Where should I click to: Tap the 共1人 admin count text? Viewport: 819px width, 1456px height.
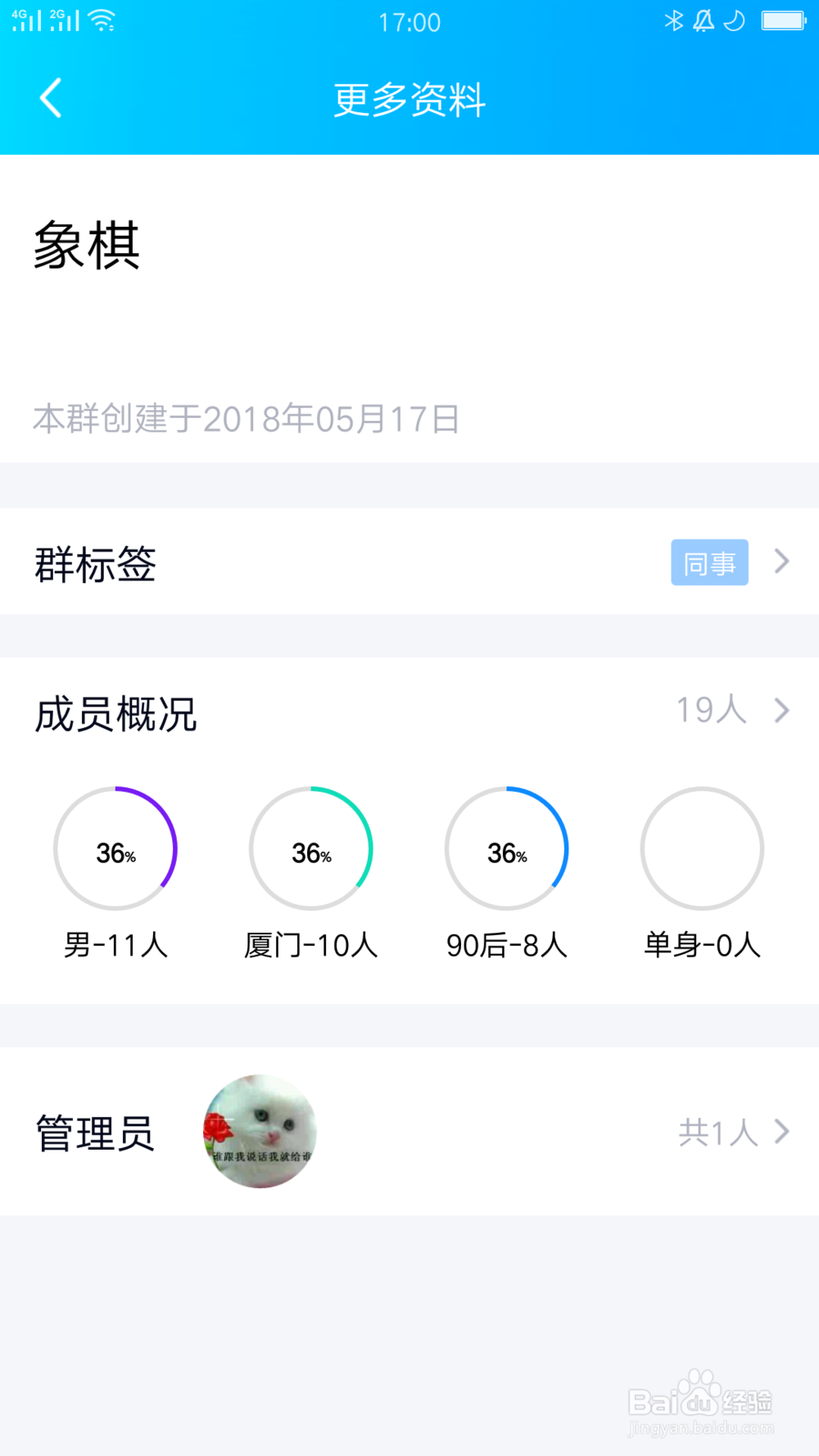[719, 1133]
